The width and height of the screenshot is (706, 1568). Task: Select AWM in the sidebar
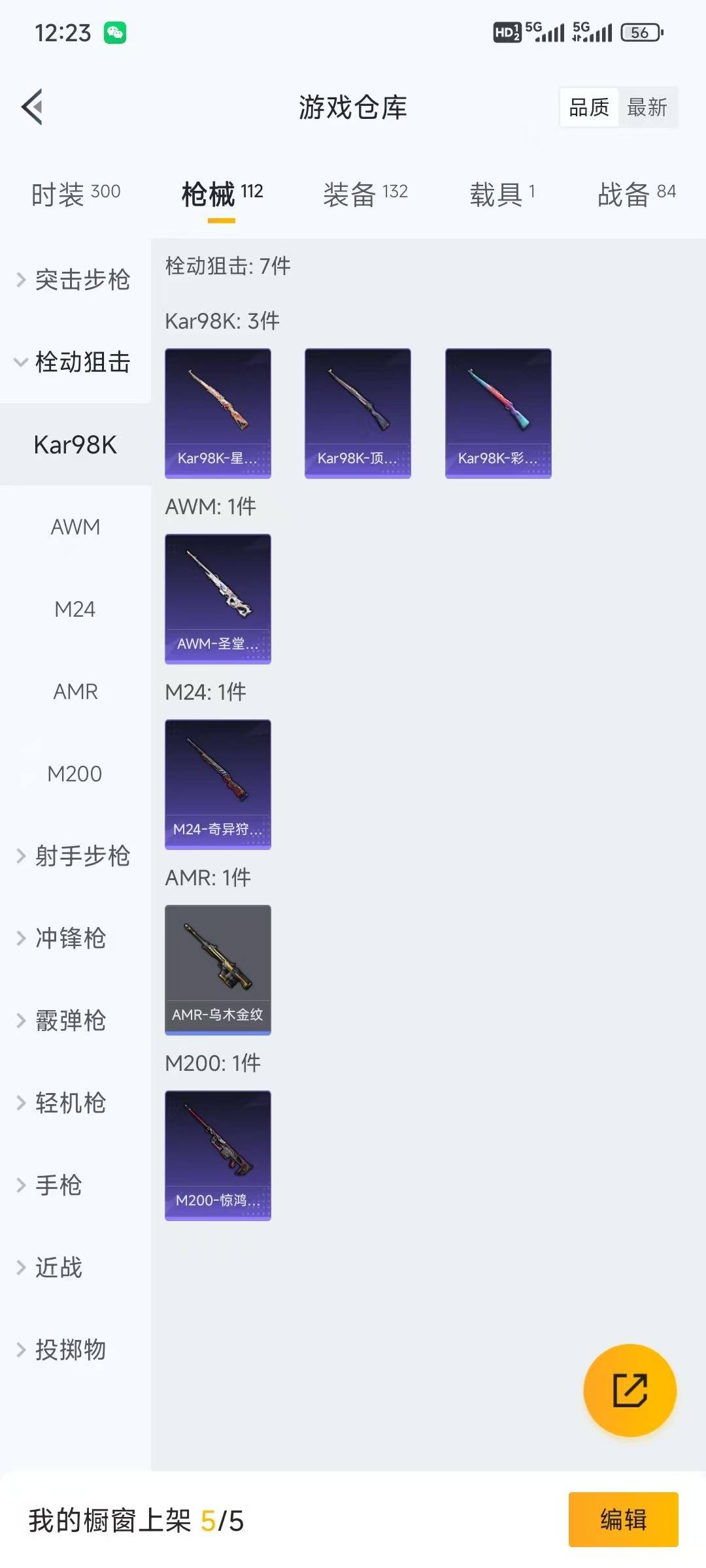pyautogui.click(x=75, y=527)
